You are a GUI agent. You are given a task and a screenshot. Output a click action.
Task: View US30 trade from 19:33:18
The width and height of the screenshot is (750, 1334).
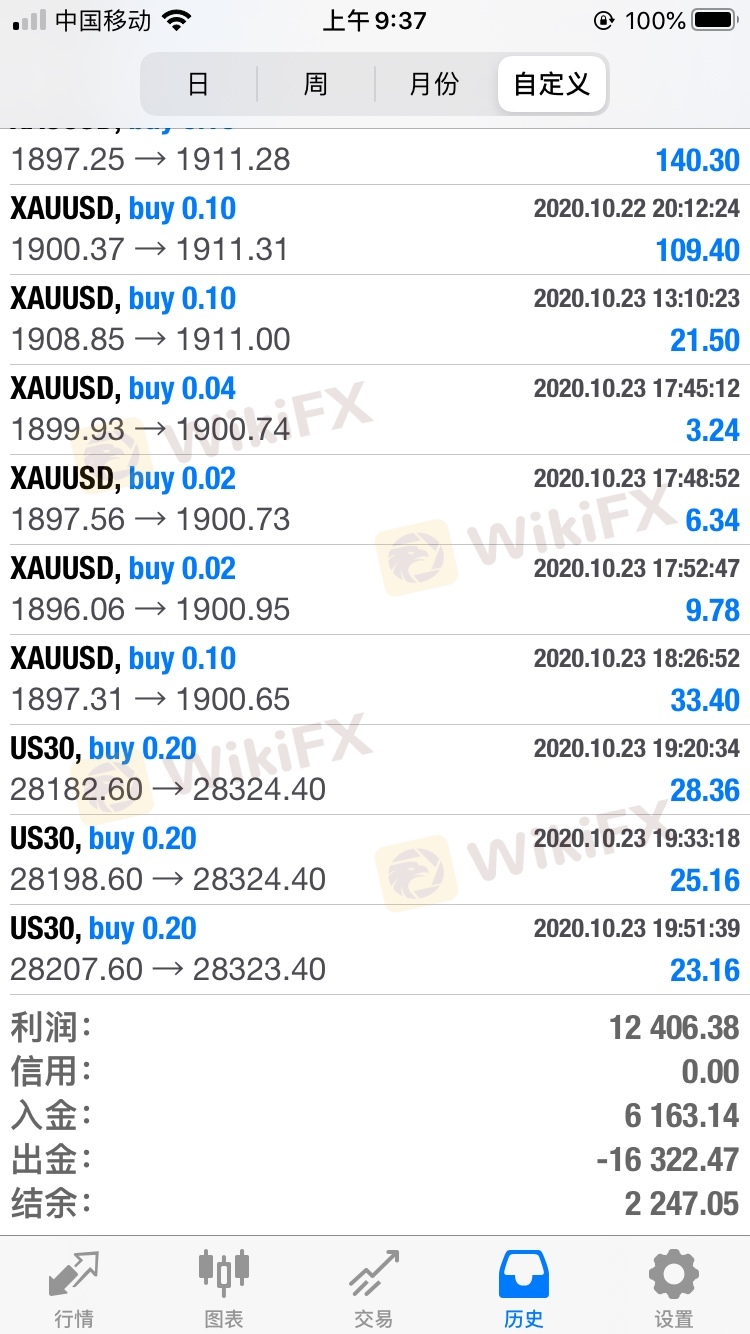(x=375, y=860)
